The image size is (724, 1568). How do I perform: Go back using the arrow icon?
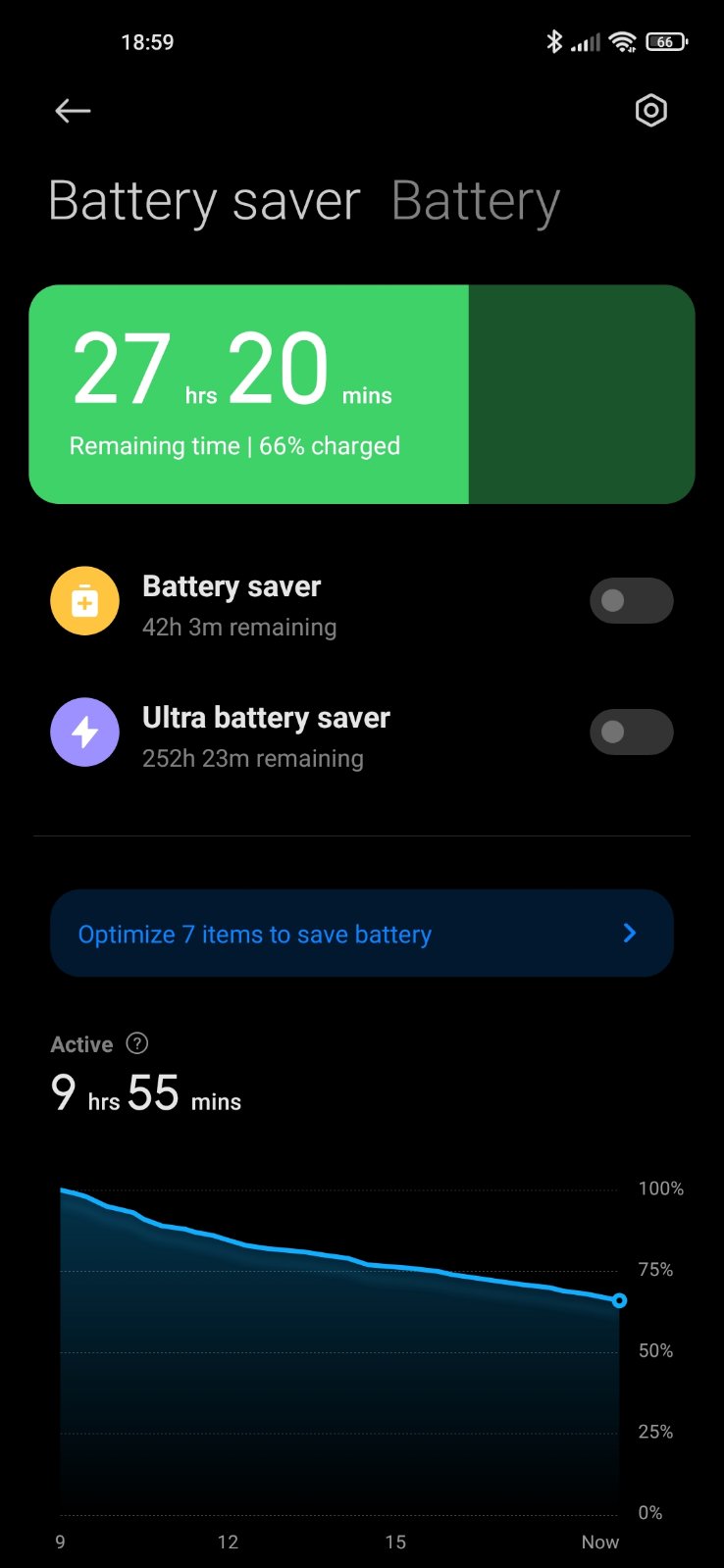click(73, 111)
